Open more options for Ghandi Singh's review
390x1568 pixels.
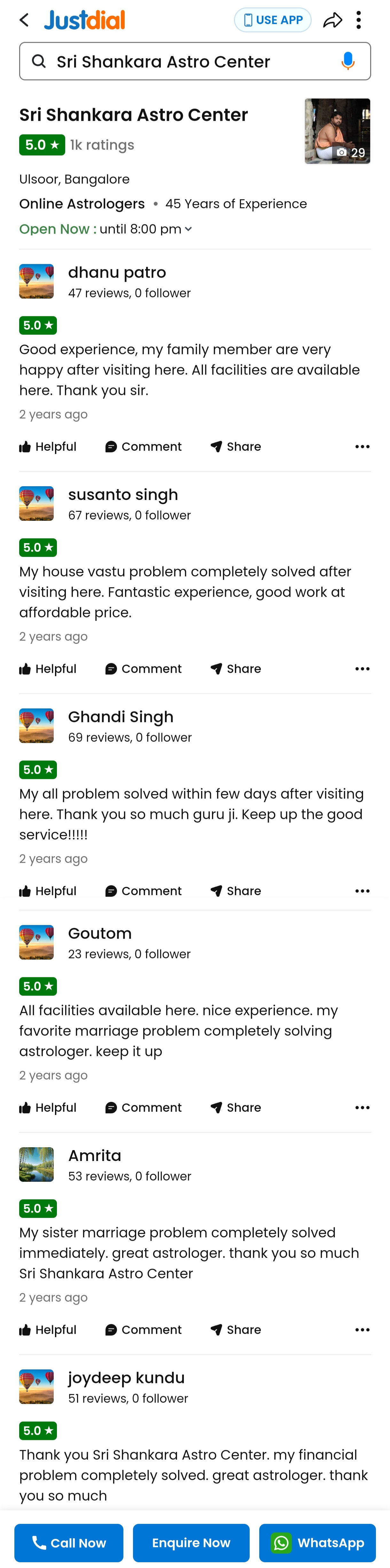pos(362,891)
